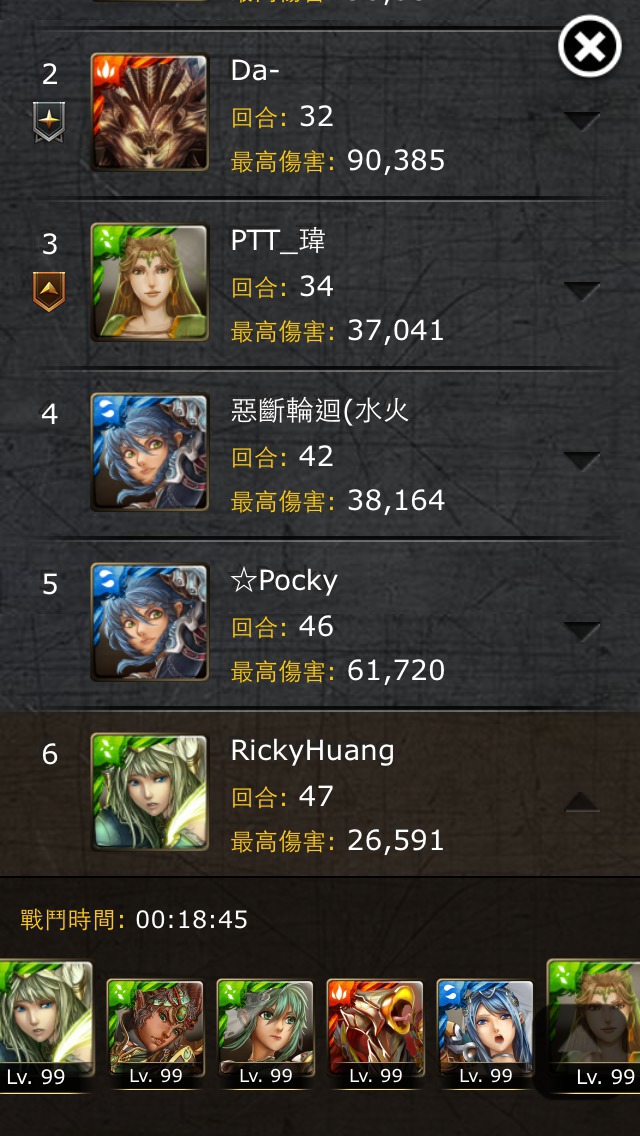640x1136 pixels.
Task: Collapse RickyHuang entry details
Action: click(x=581, y=801)
